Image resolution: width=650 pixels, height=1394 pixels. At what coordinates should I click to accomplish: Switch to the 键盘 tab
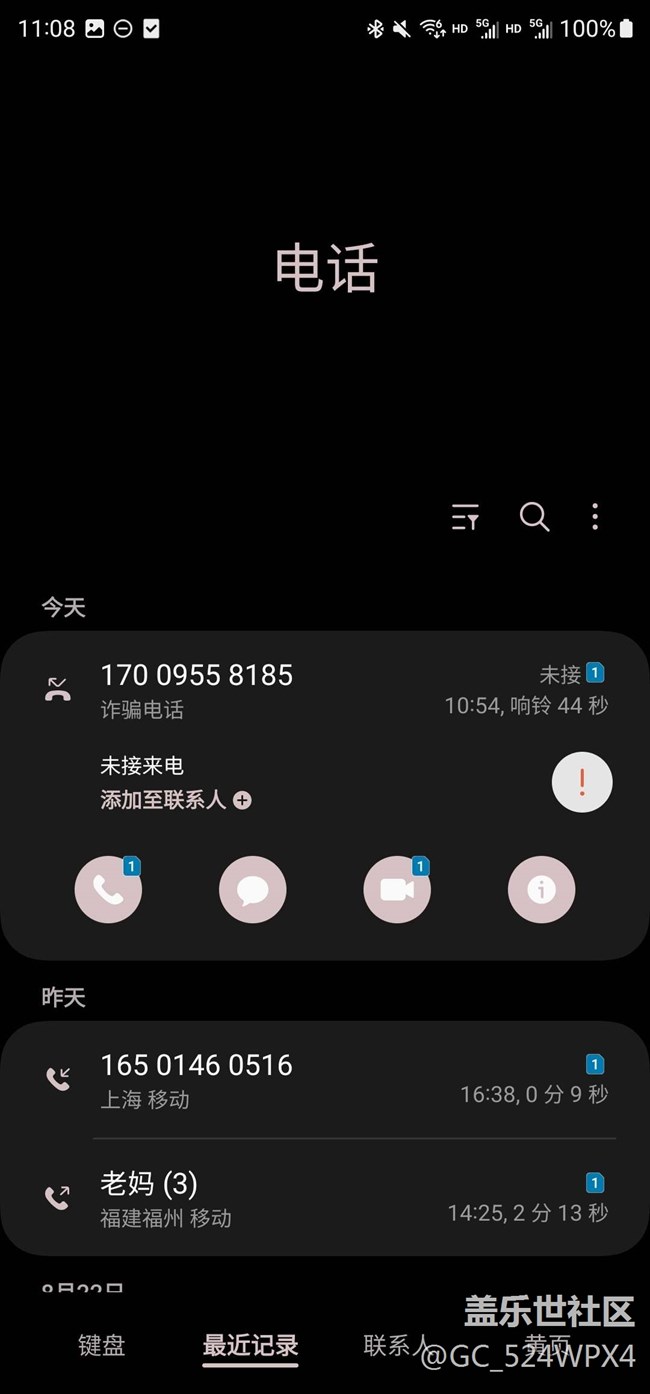(102, 1345)
